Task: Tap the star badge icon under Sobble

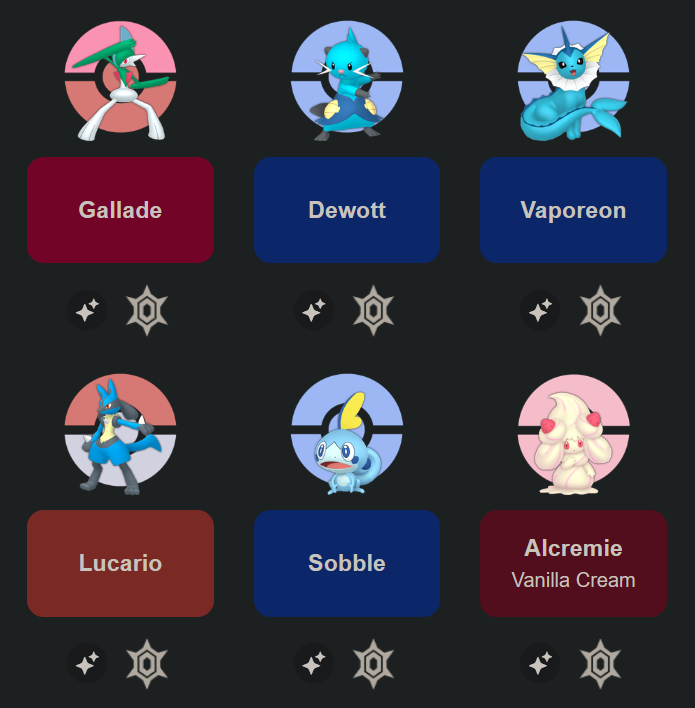Action: coord(374,664)
